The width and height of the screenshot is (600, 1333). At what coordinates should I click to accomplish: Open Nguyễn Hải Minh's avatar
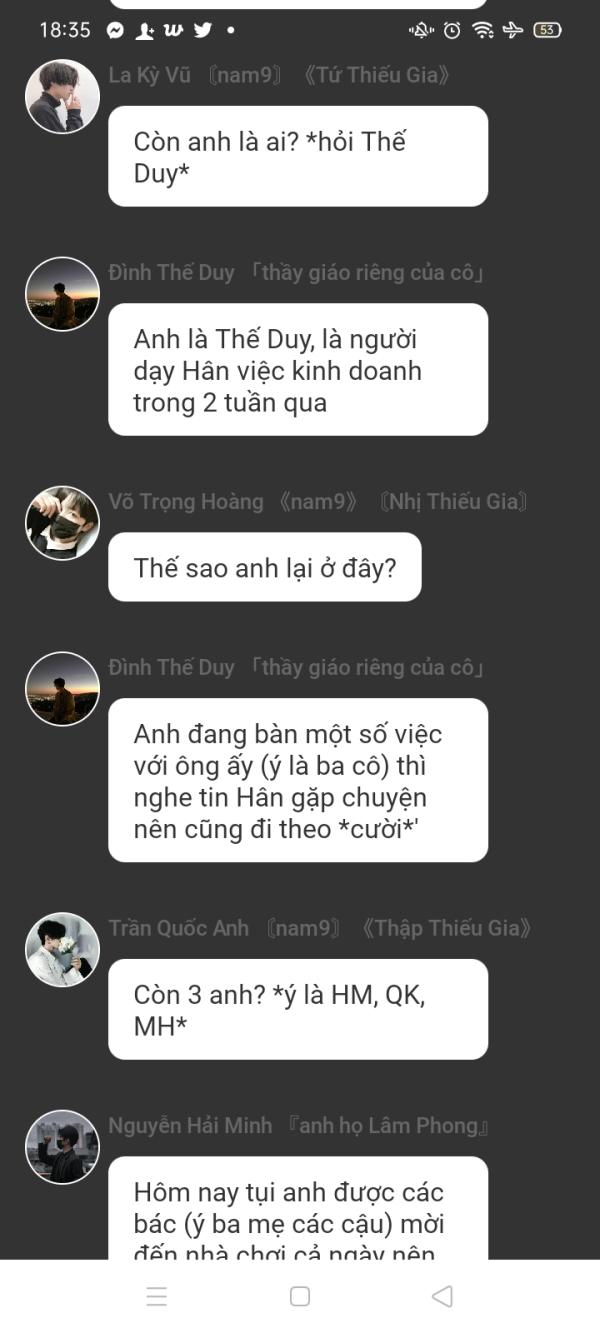tap(62, 1147)
